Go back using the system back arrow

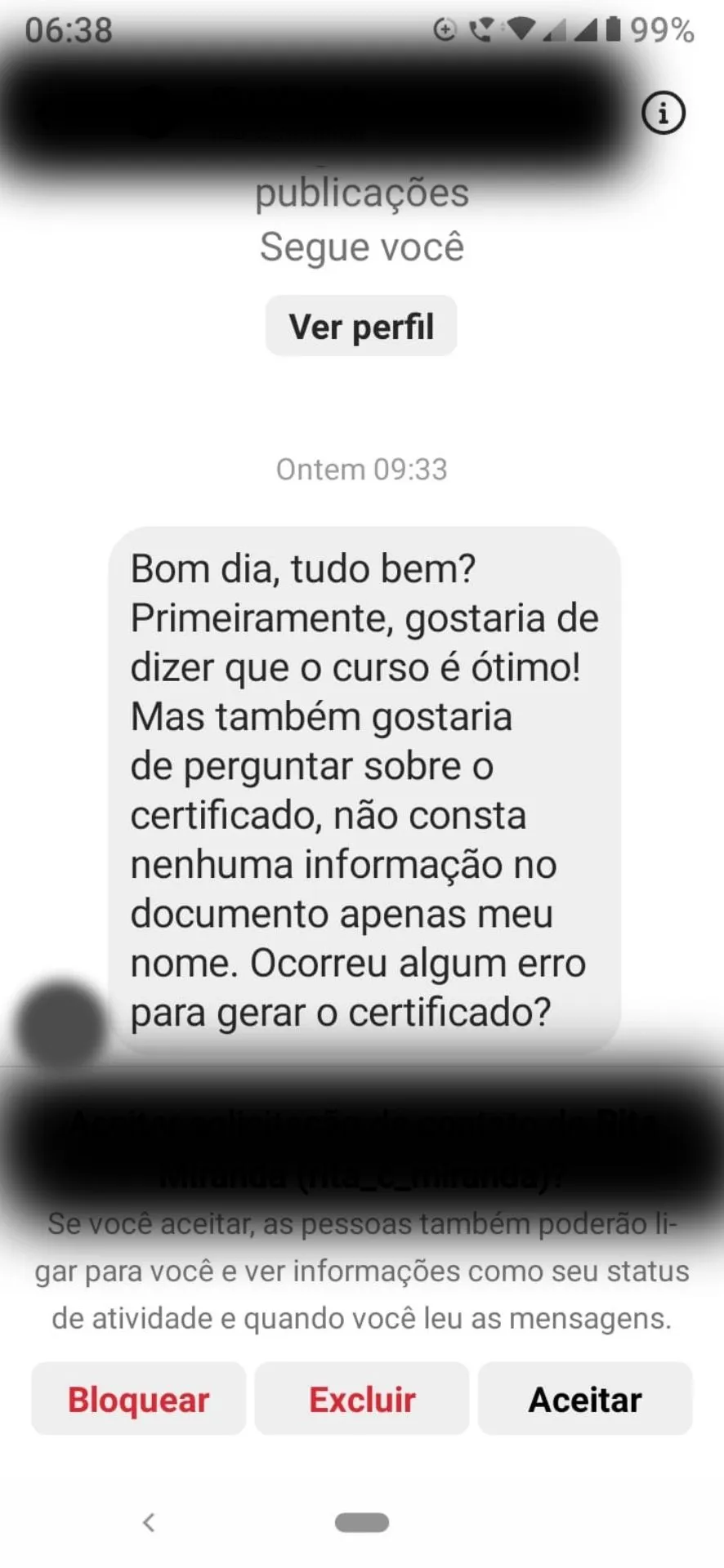pyautogui.click(x=149, y=1521)
